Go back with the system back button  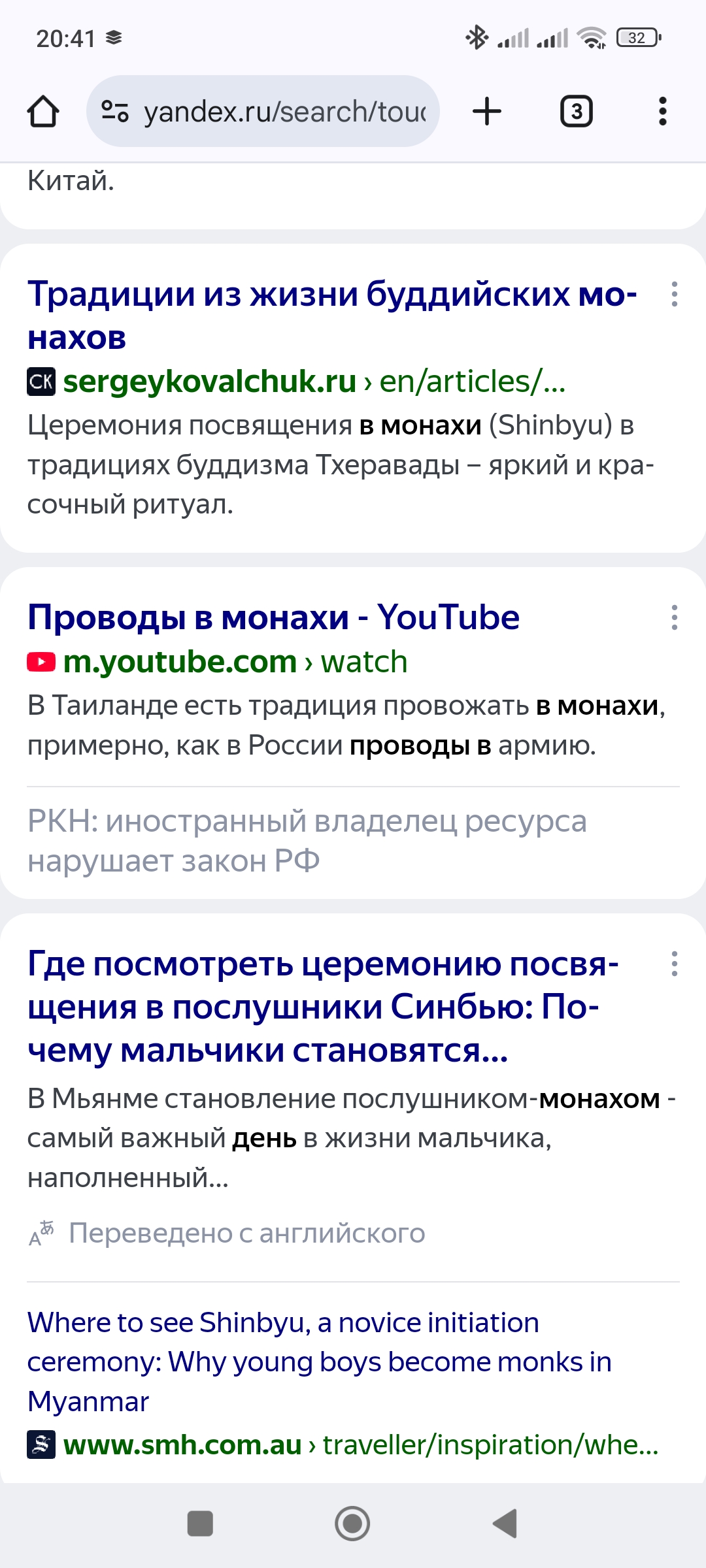pos(505,1524)
